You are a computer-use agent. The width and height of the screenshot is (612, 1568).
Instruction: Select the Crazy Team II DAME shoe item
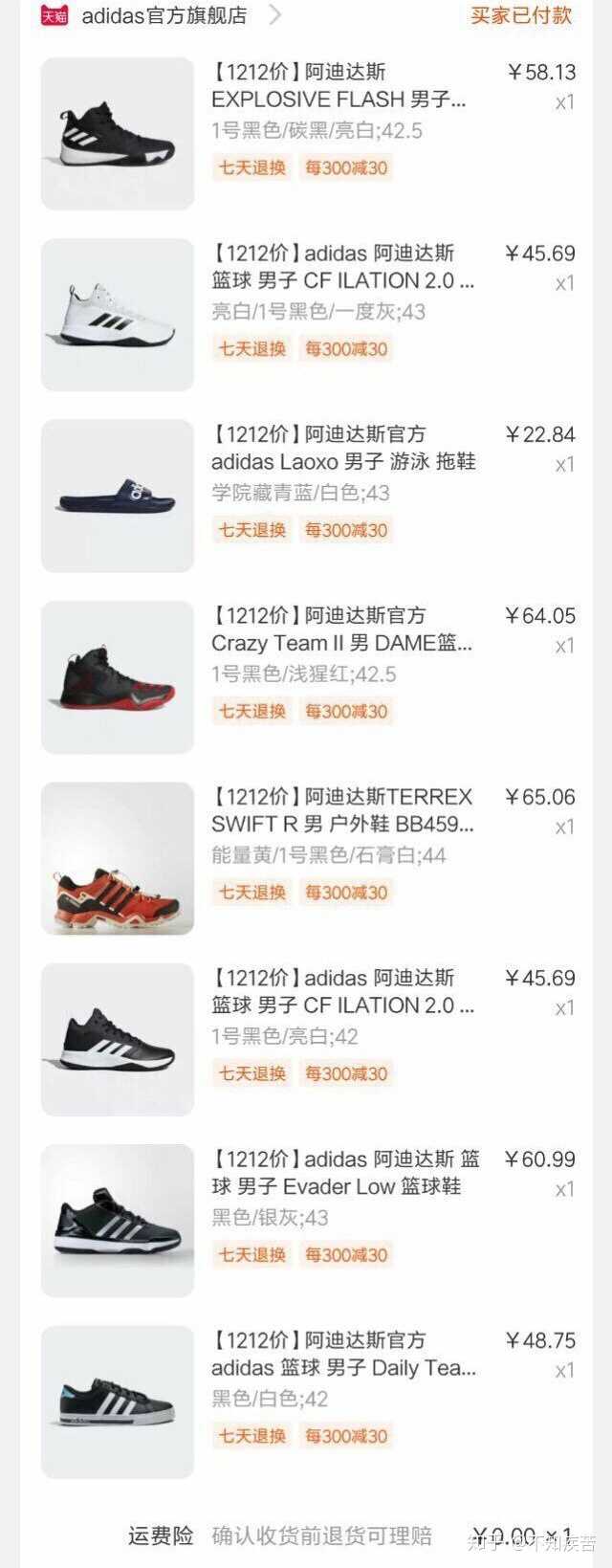pos(341,629)
